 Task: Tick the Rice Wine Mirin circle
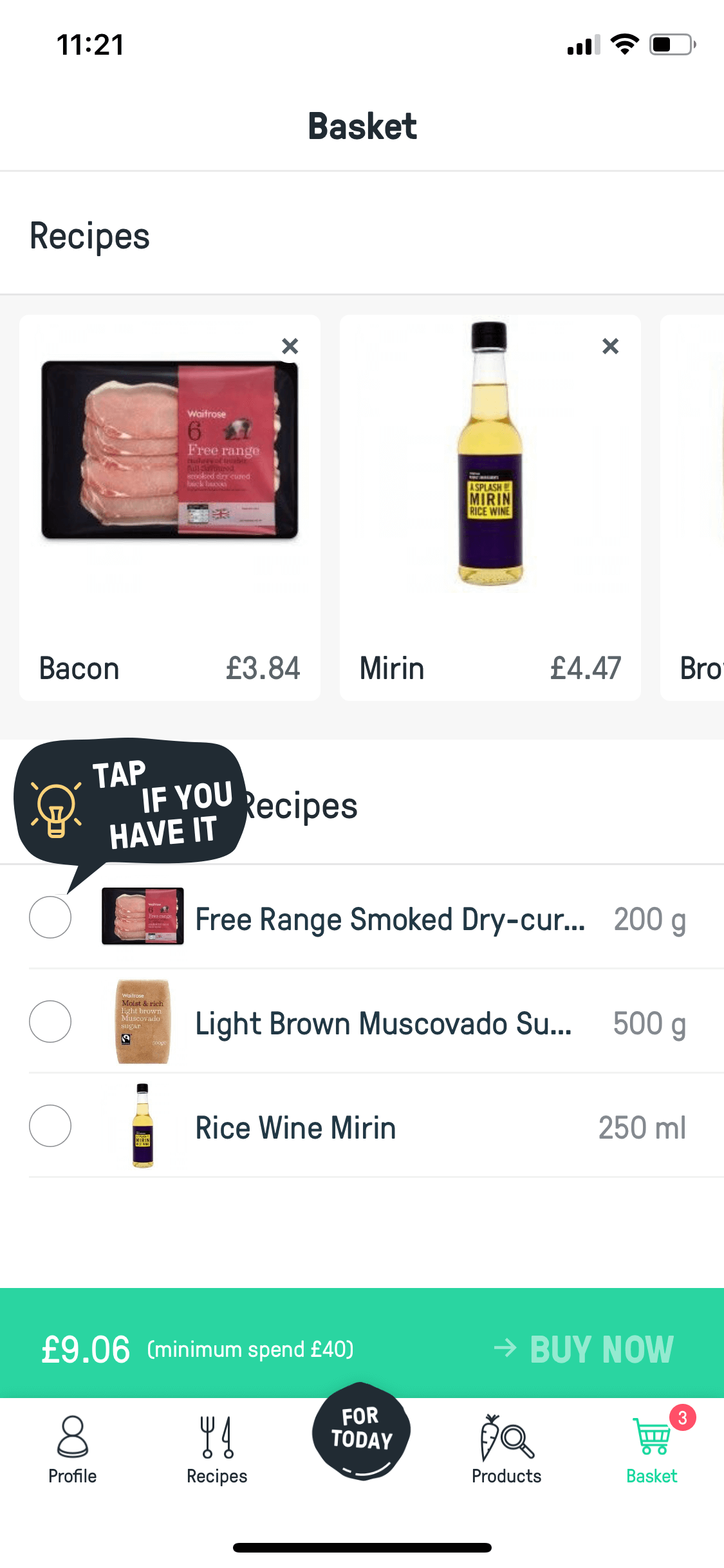[x=50, y=1126]
